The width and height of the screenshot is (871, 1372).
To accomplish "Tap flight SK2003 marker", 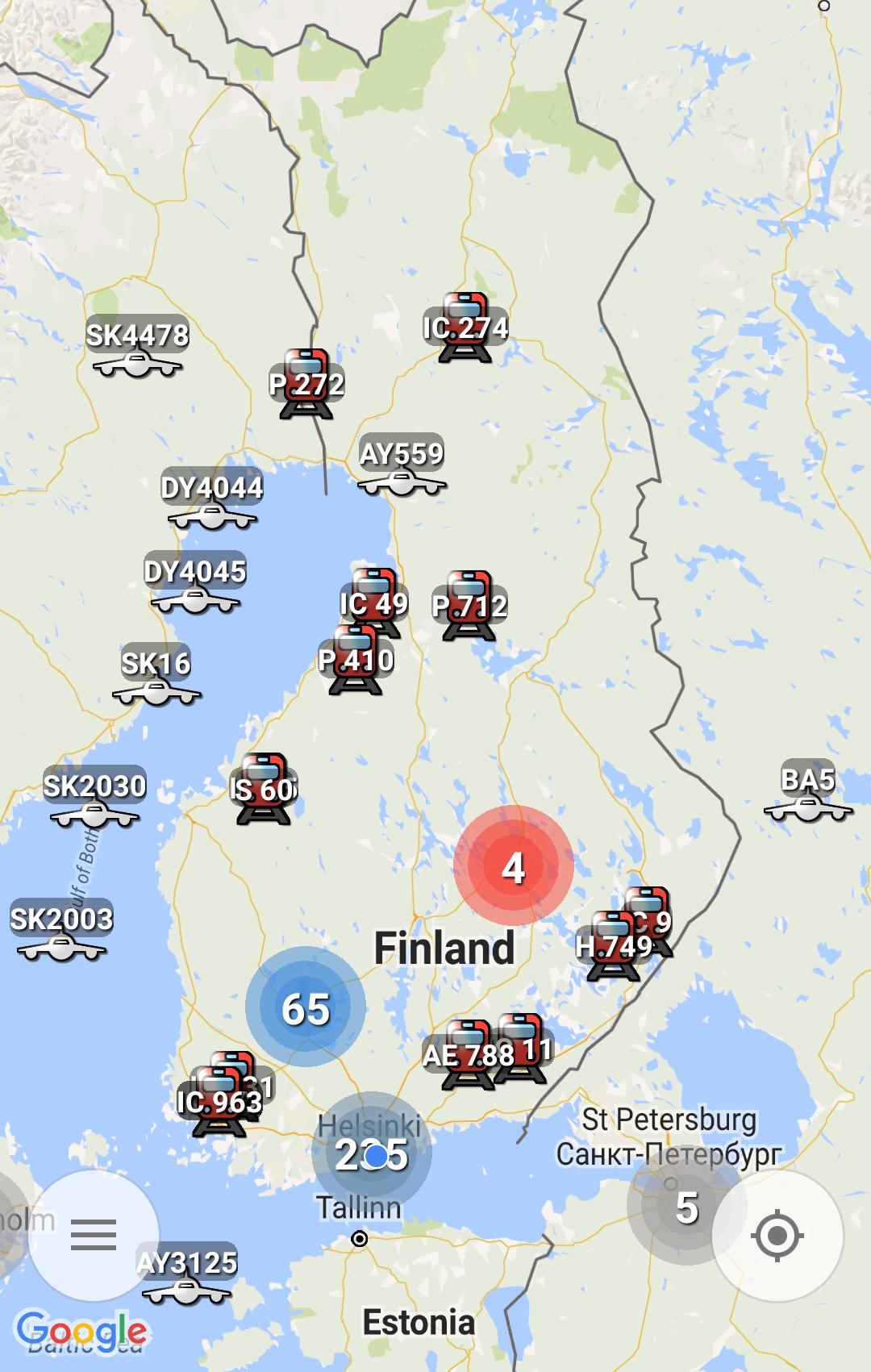I will coord(61,933).
